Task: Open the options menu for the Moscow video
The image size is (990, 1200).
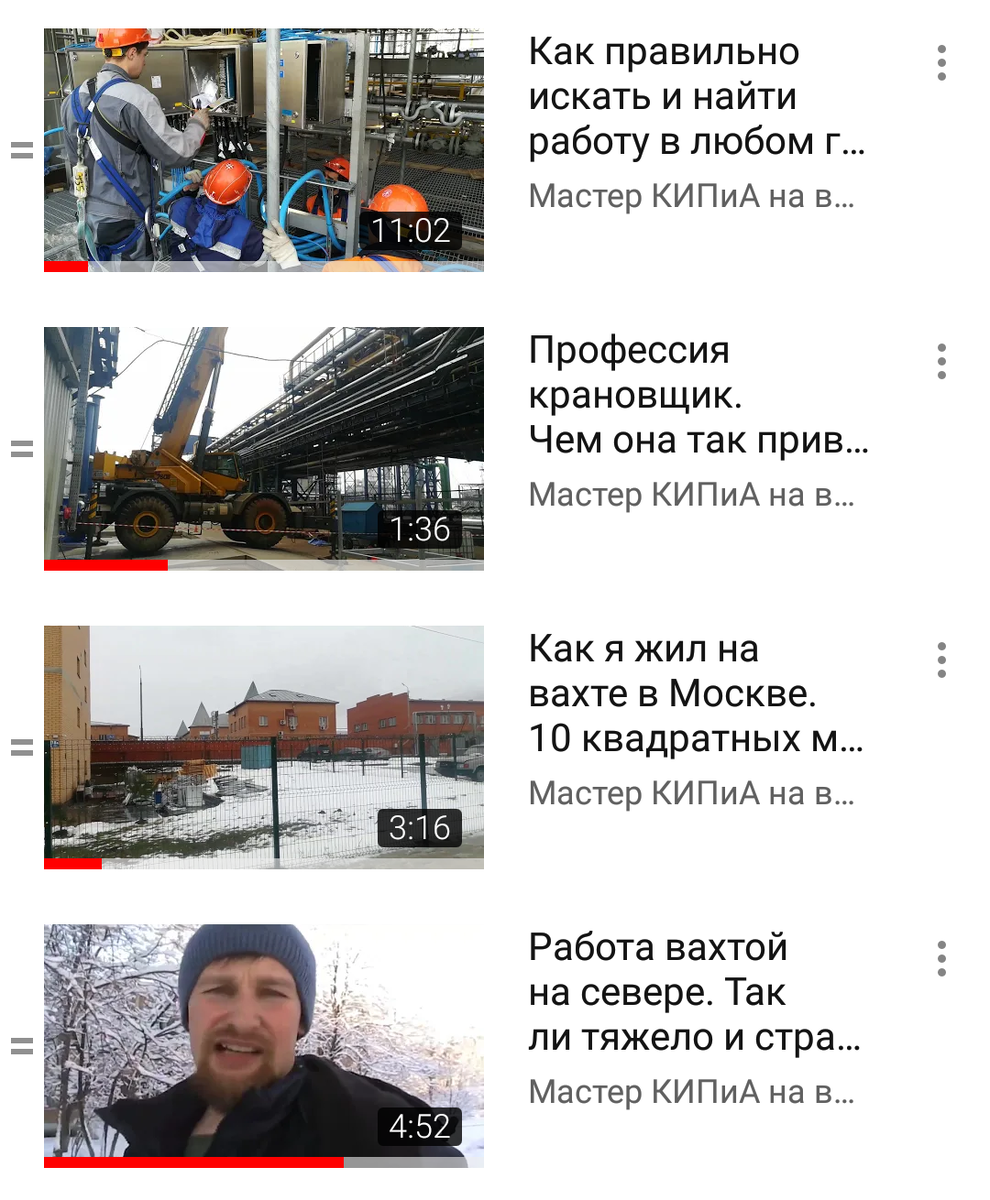Action: coord(941,659)
